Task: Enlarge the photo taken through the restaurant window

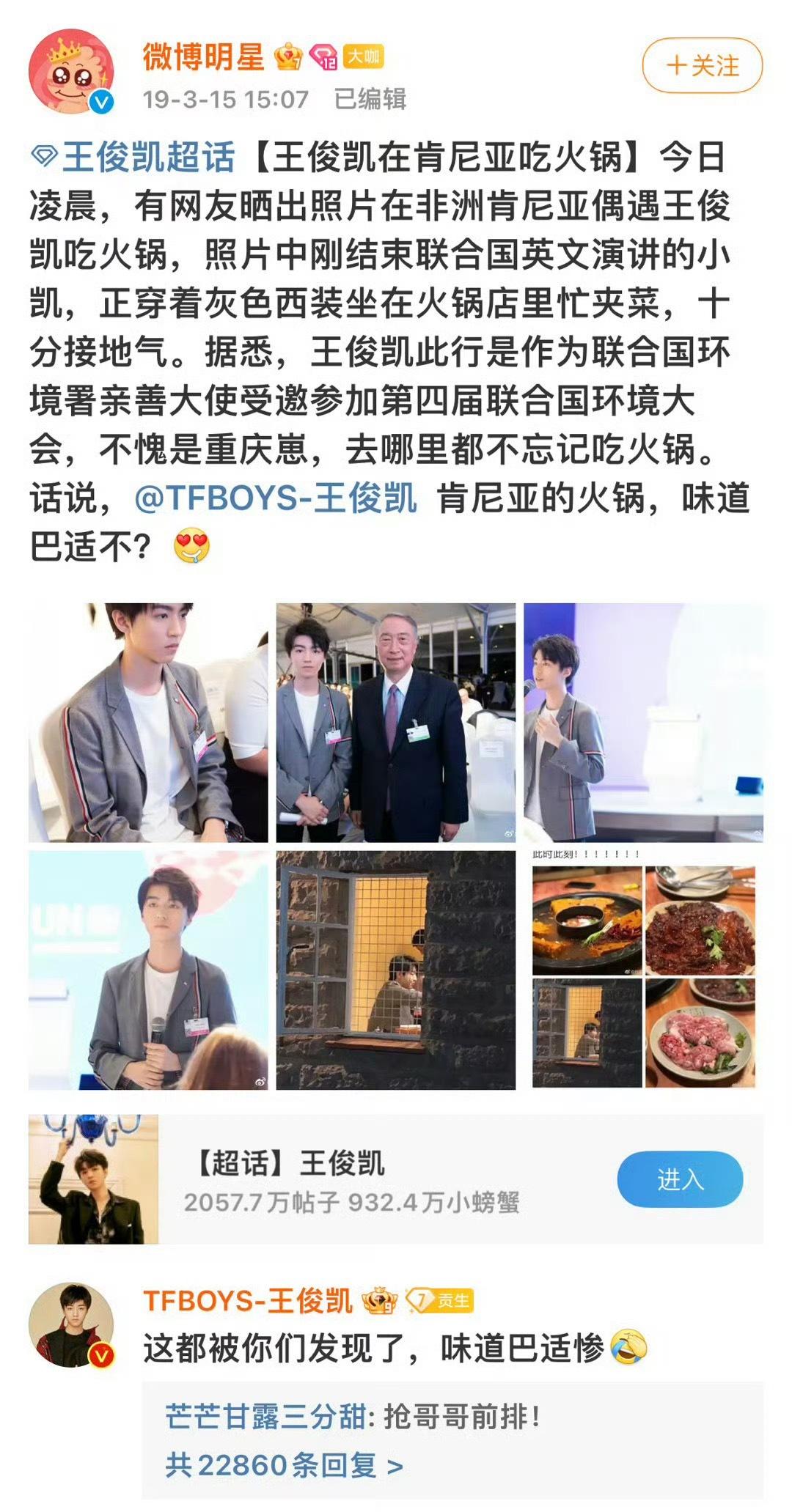Action: [396, 969]
